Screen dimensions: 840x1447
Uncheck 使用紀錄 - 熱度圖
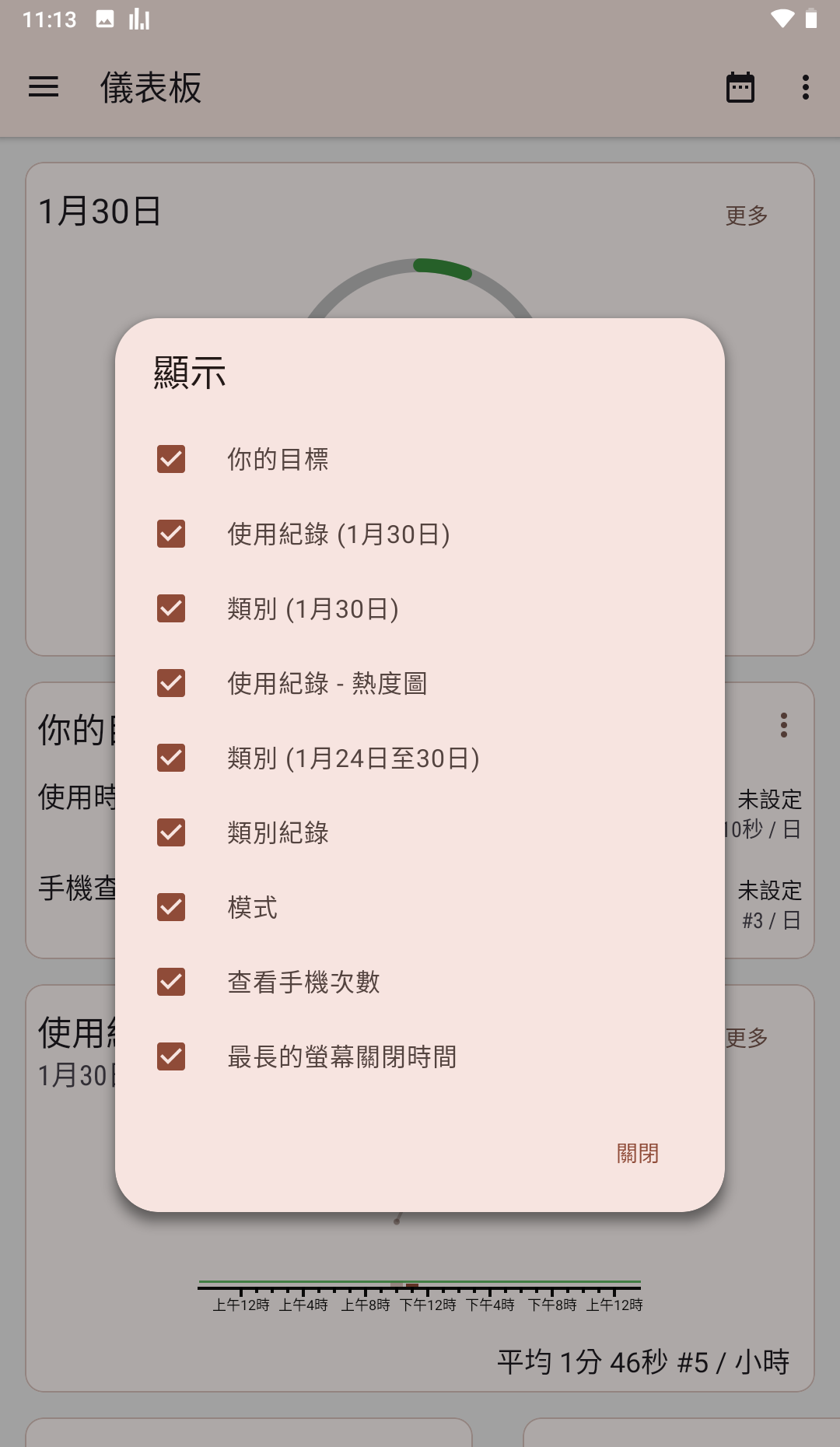click(171, 683)
